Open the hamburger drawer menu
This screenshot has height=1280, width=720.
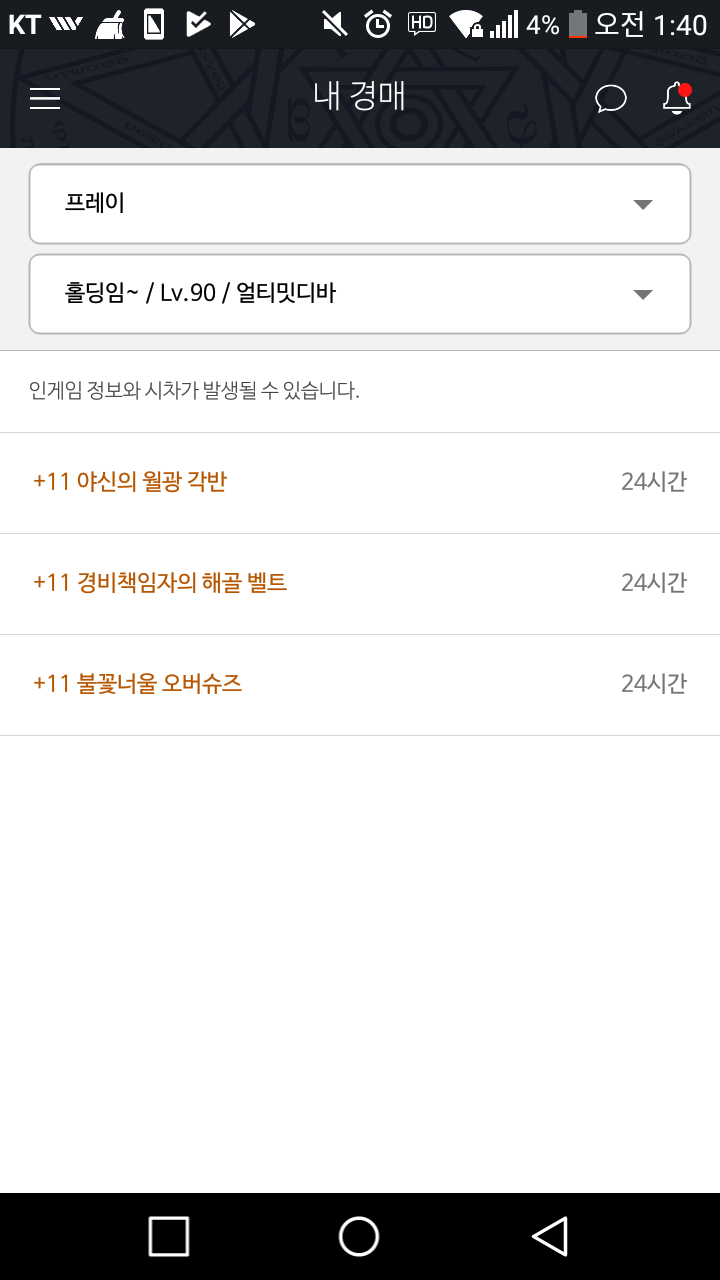(x=45, y=98)
